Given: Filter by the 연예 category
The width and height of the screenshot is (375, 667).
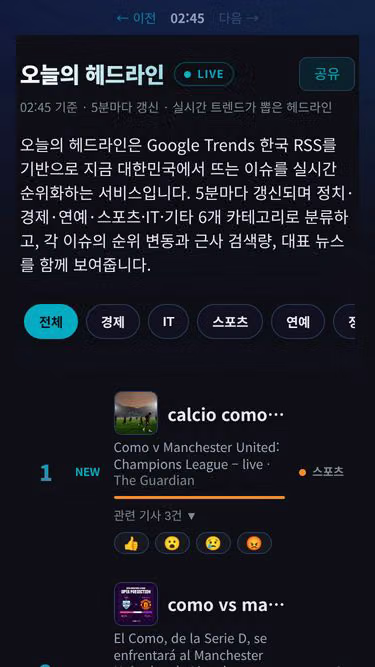Looking at the screenshot, I should (298, 322).
